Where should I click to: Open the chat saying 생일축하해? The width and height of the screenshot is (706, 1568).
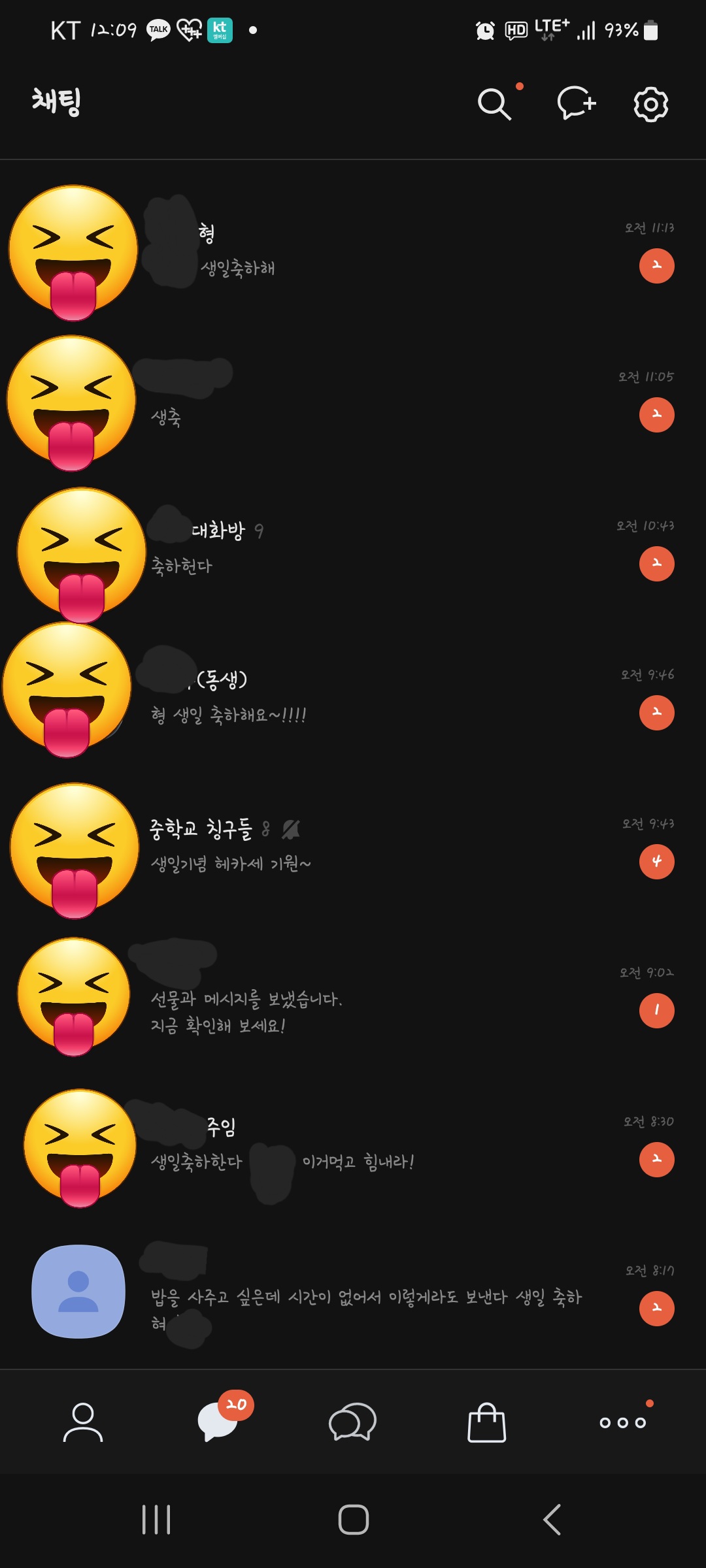click(x=353, y=251)
